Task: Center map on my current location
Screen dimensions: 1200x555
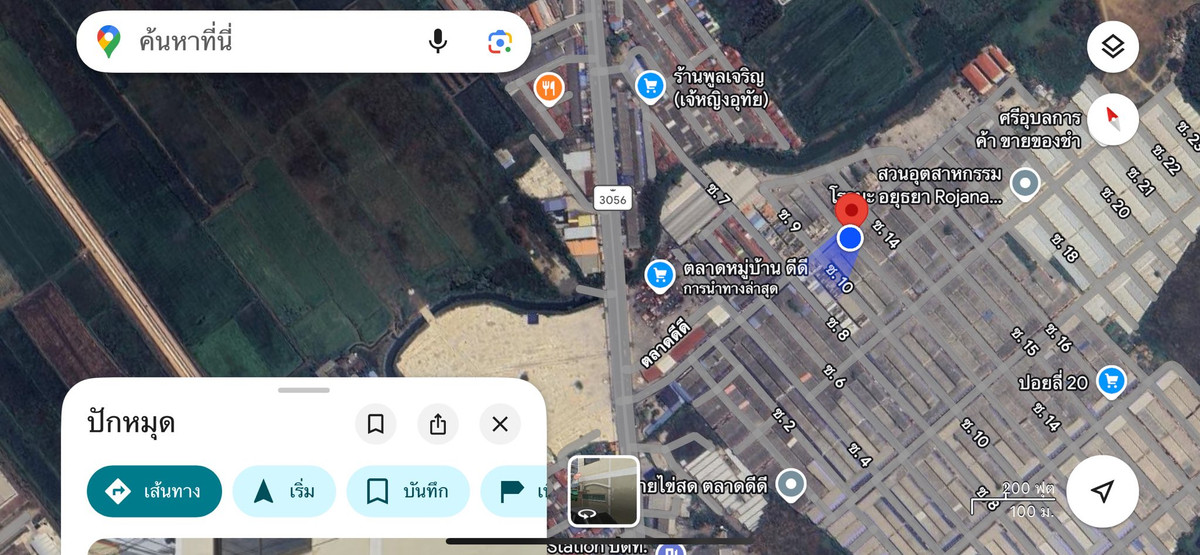Action: [1102, 491]
